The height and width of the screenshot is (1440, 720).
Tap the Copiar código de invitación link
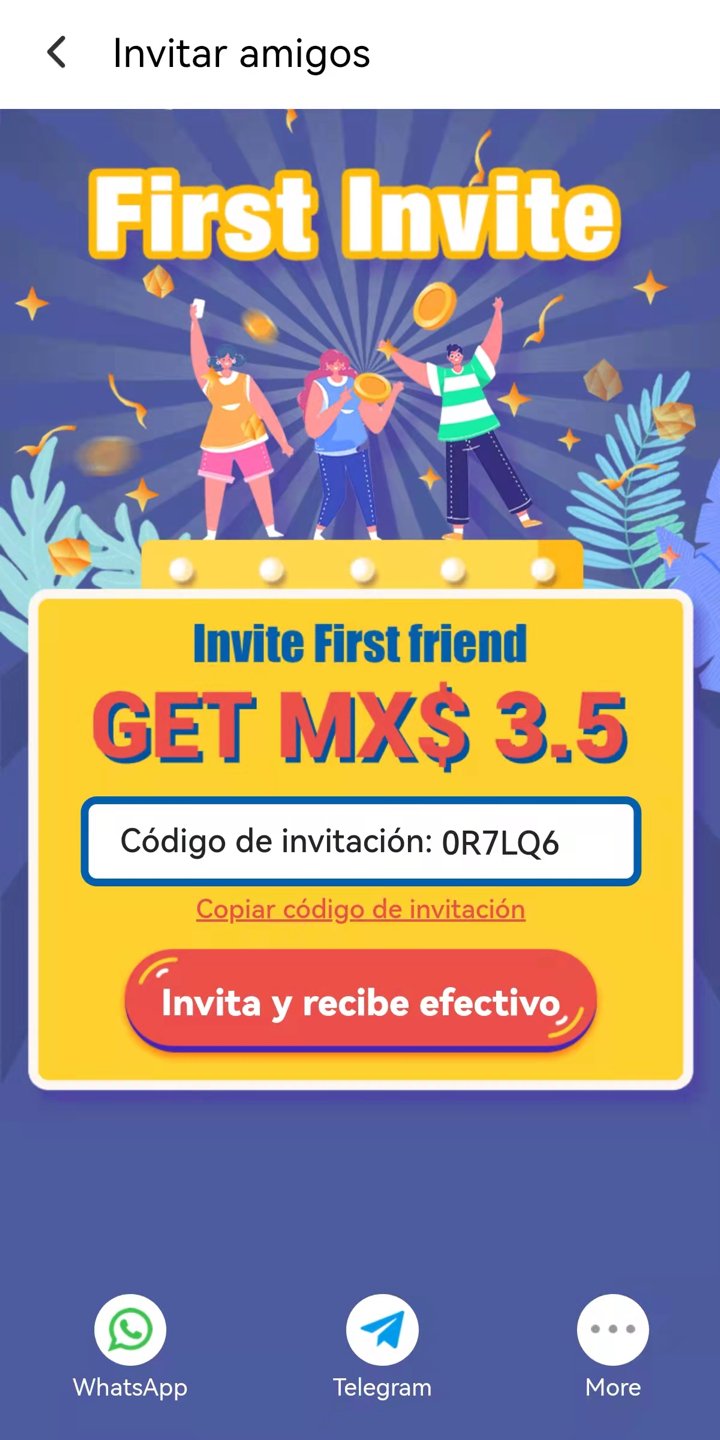[360, 909]
